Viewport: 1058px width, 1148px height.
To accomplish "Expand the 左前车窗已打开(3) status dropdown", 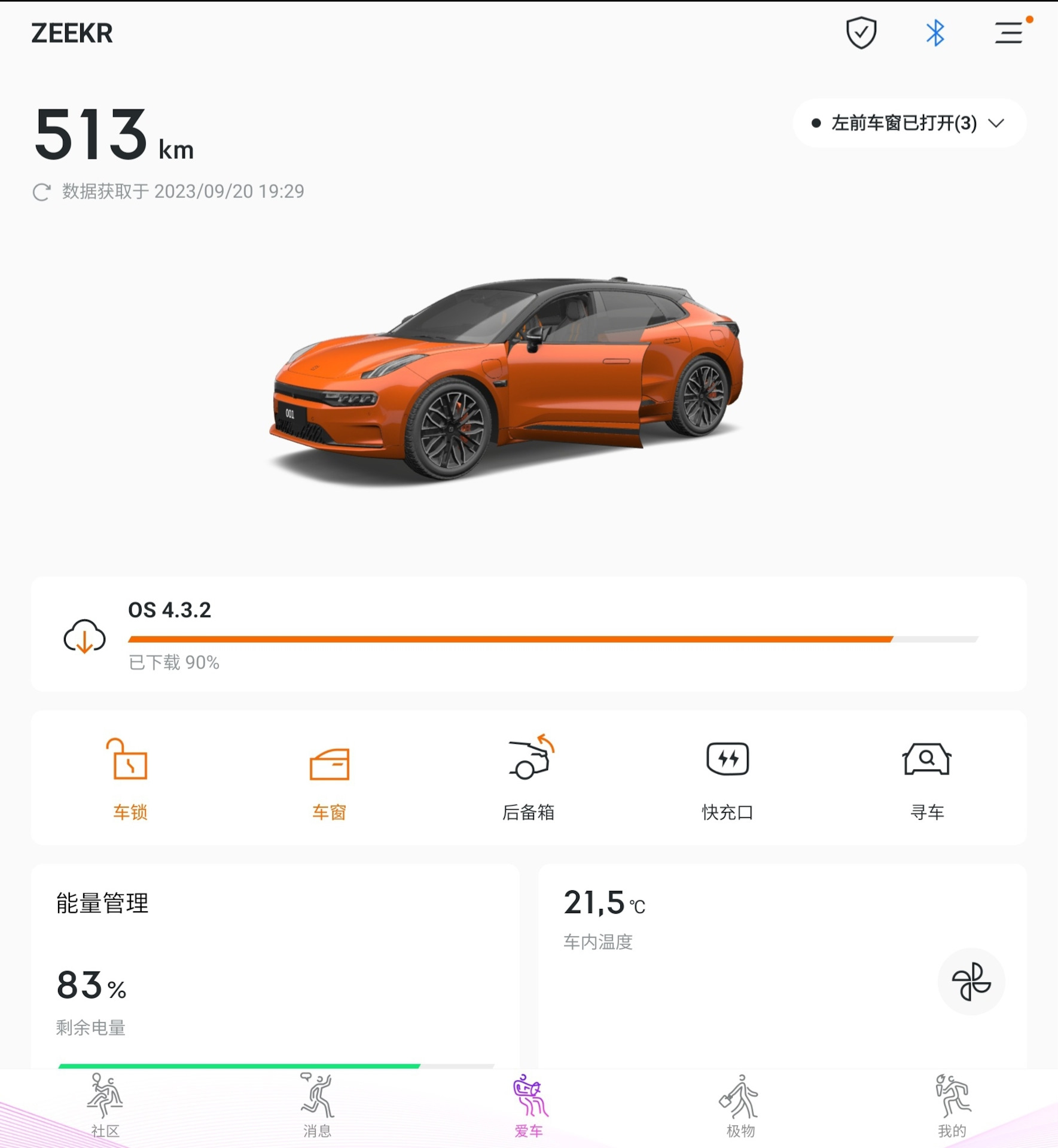I will pyautogui.click(x=909, y=123).
